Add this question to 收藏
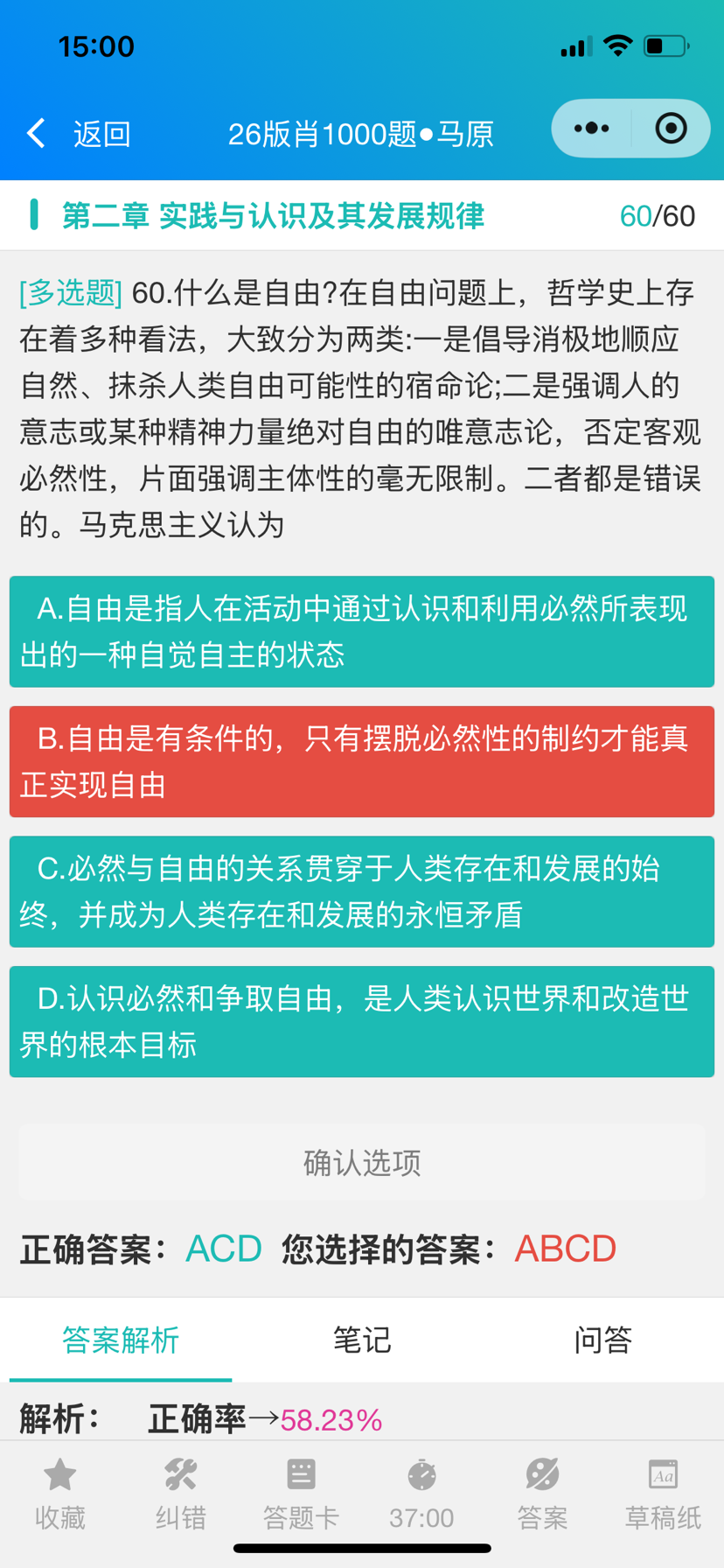 60,1494
